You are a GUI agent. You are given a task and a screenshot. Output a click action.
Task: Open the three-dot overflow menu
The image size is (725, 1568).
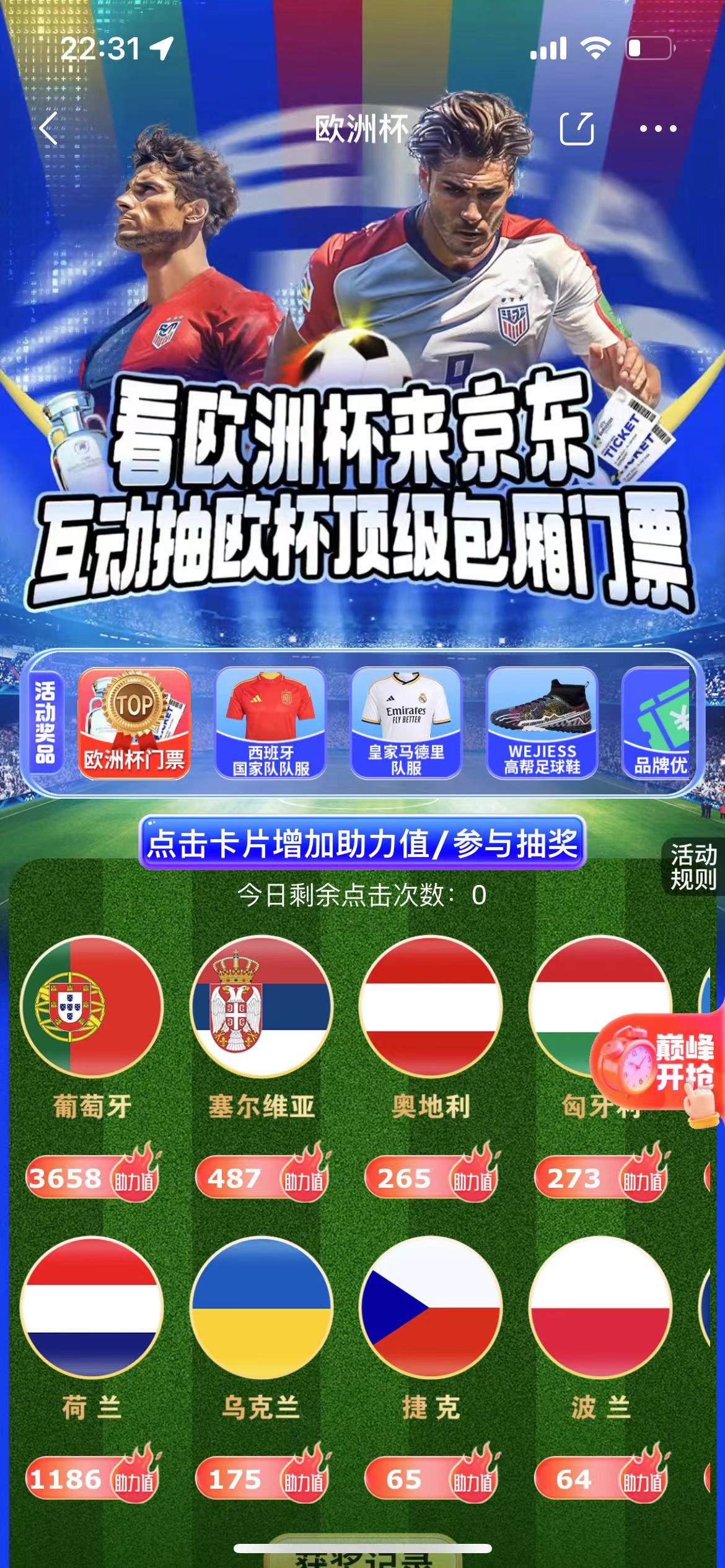tap(657, 129)
